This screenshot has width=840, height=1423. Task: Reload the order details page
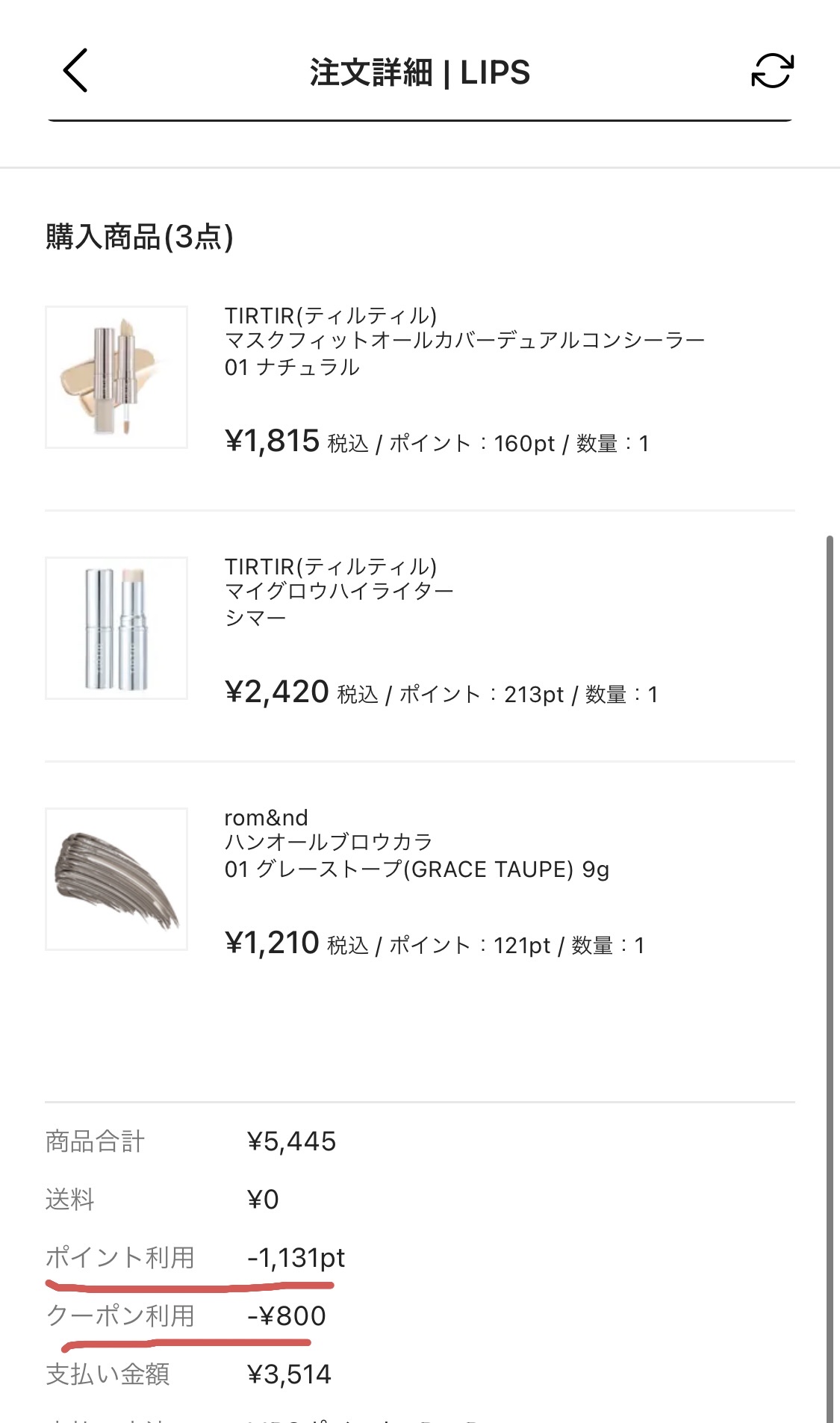[x=771, y=71]
